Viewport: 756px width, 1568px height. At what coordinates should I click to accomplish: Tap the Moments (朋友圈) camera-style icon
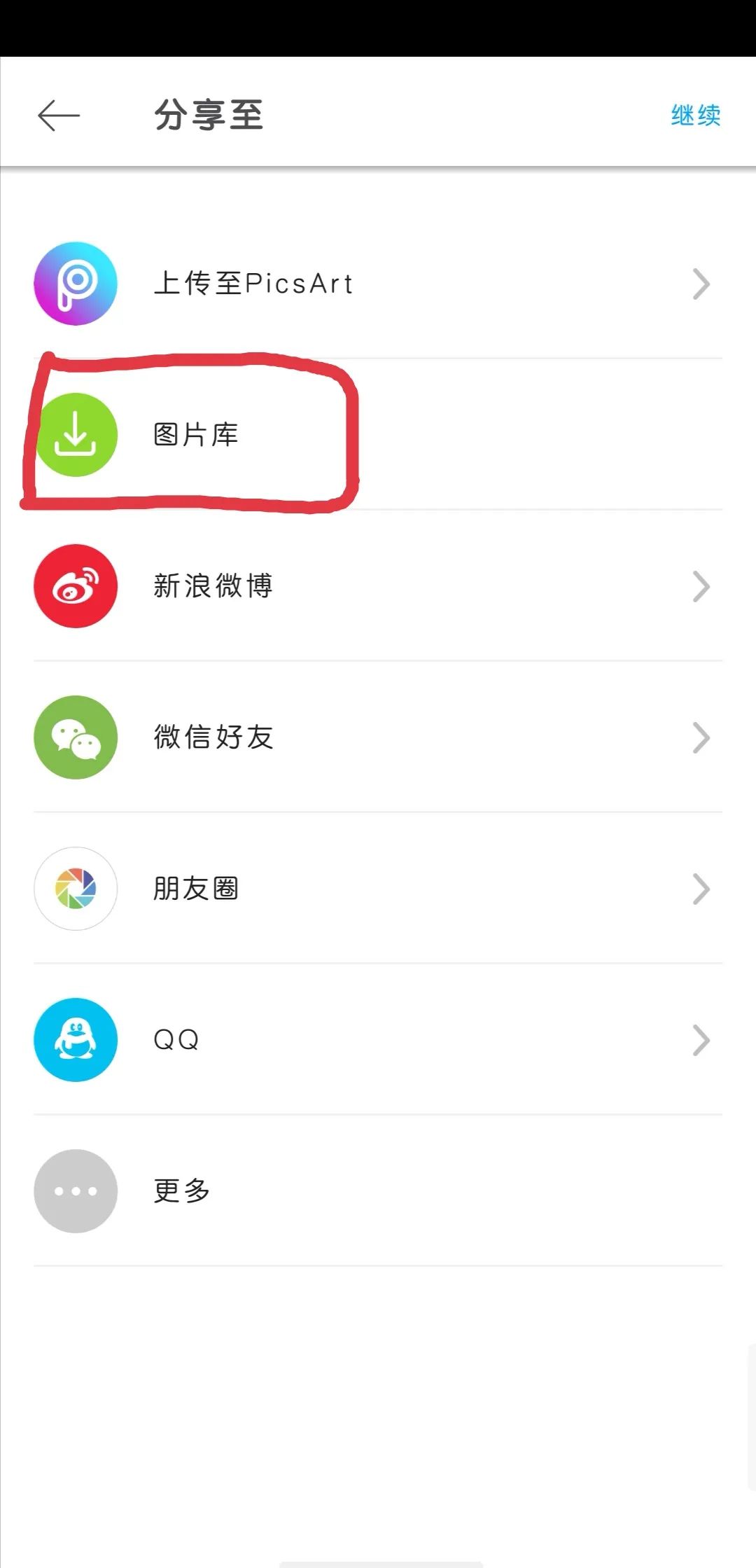[x=76, y=889]
